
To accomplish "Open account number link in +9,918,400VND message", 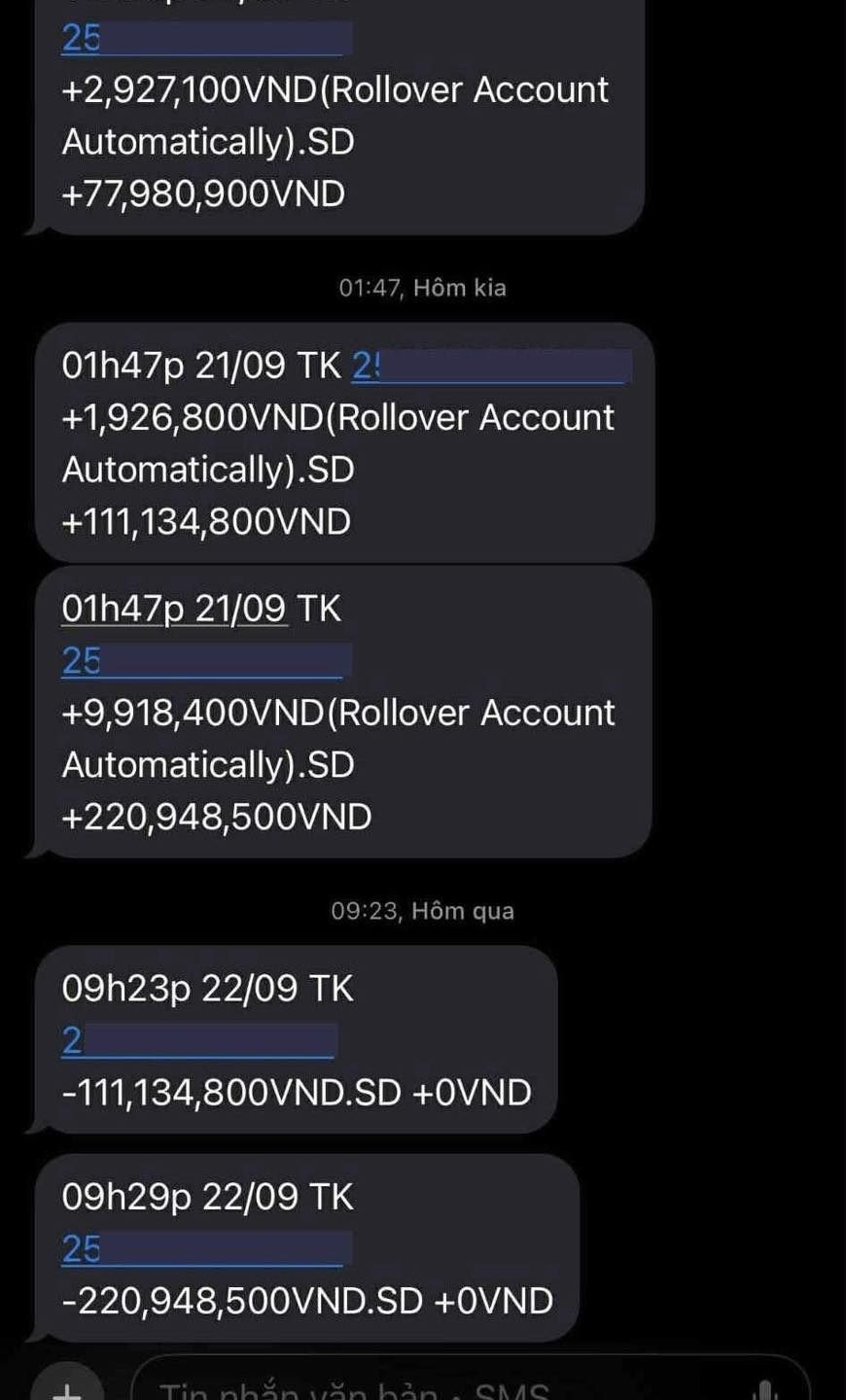I will (x=202, y=661).
